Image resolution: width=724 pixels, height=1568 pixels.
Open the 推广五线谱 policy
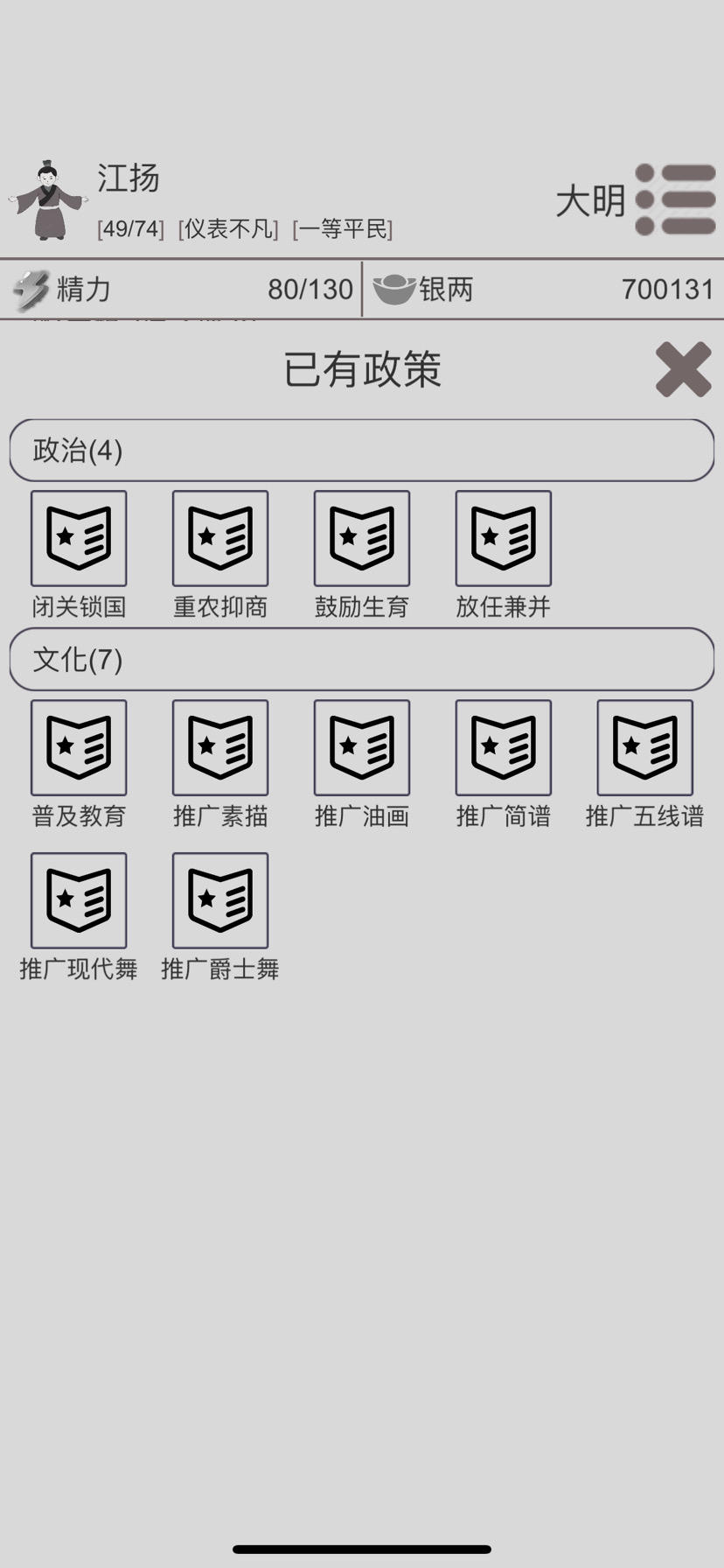pyautogui.click(x=645, y=747)
